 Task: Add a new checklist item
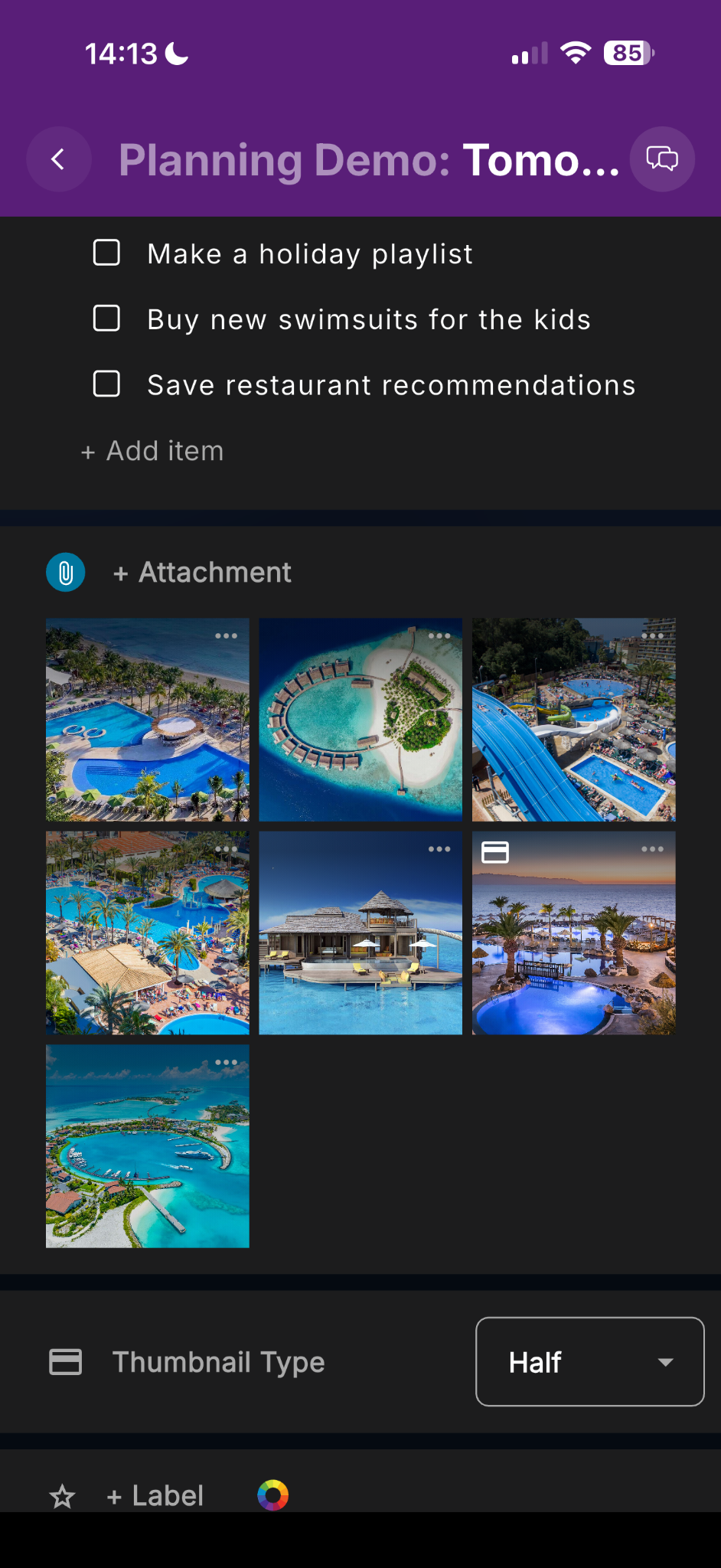click(153, 451)
